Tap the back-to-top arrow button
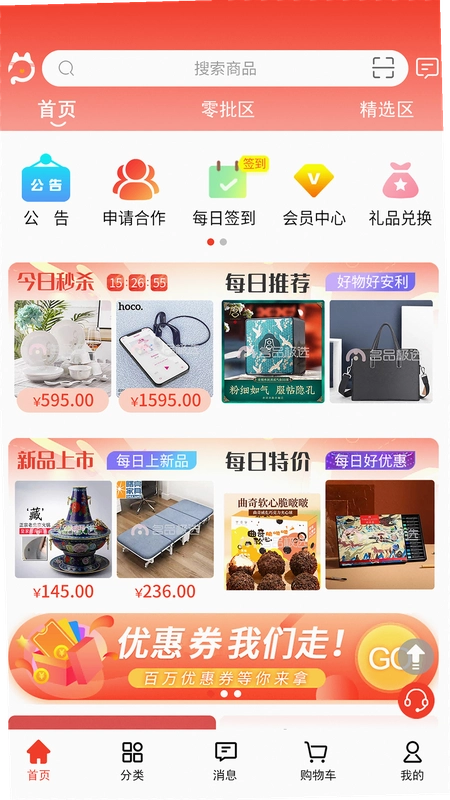This screenshot has width=450, height=800. [x=415, y=657]
